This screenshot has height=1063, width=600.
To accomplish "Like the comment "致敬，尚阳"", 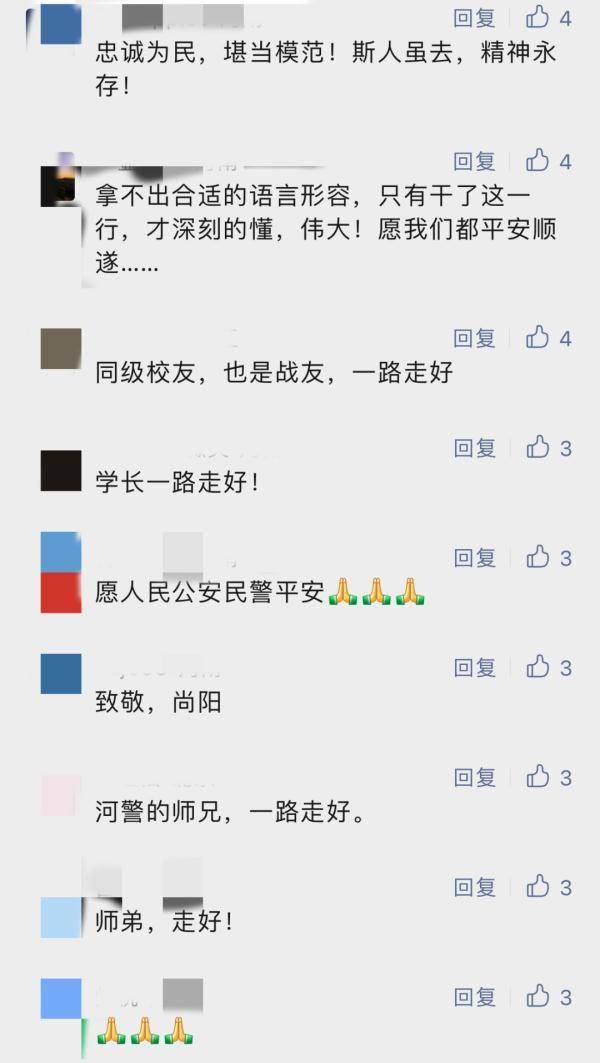I will (x=539, y=668).
